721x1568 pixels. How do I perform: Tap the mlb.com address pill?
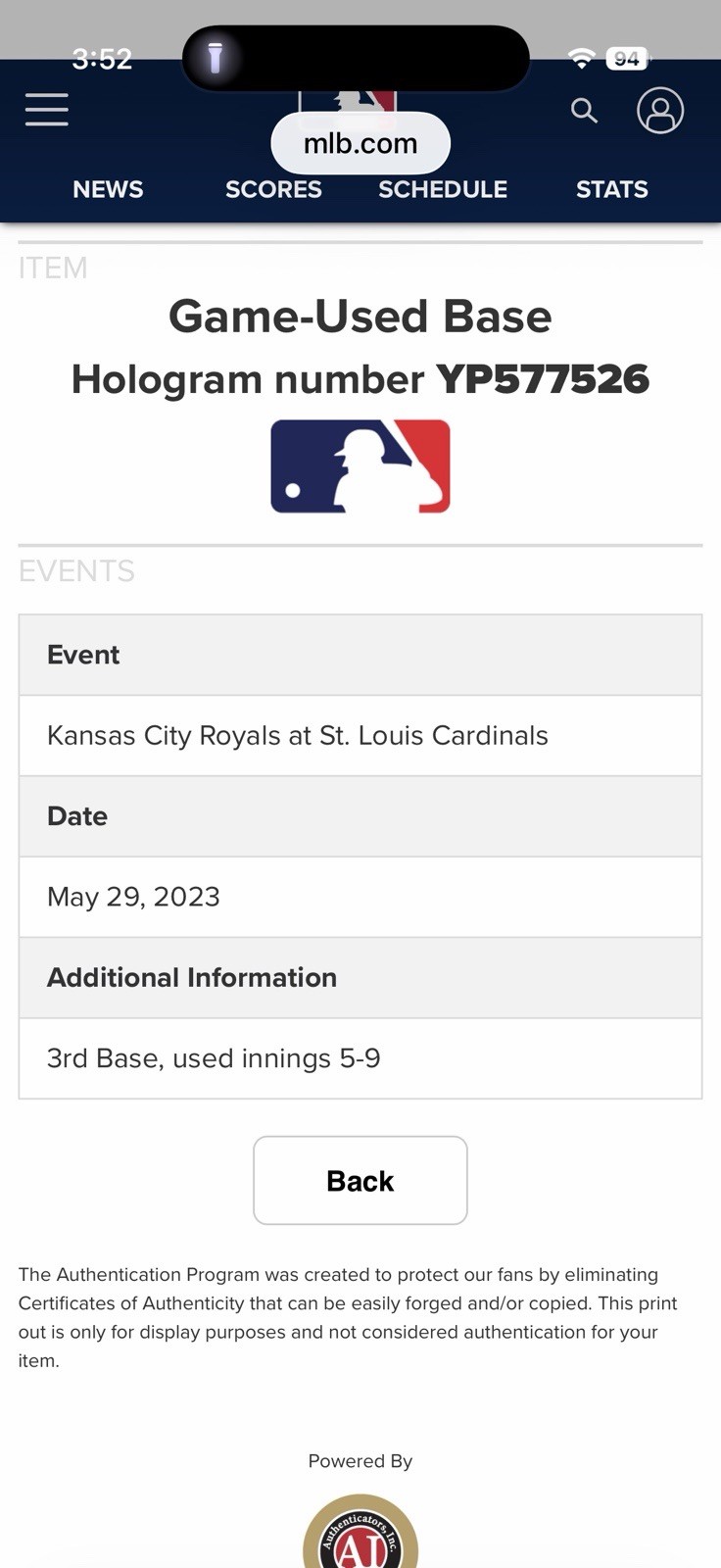point(360,143)
